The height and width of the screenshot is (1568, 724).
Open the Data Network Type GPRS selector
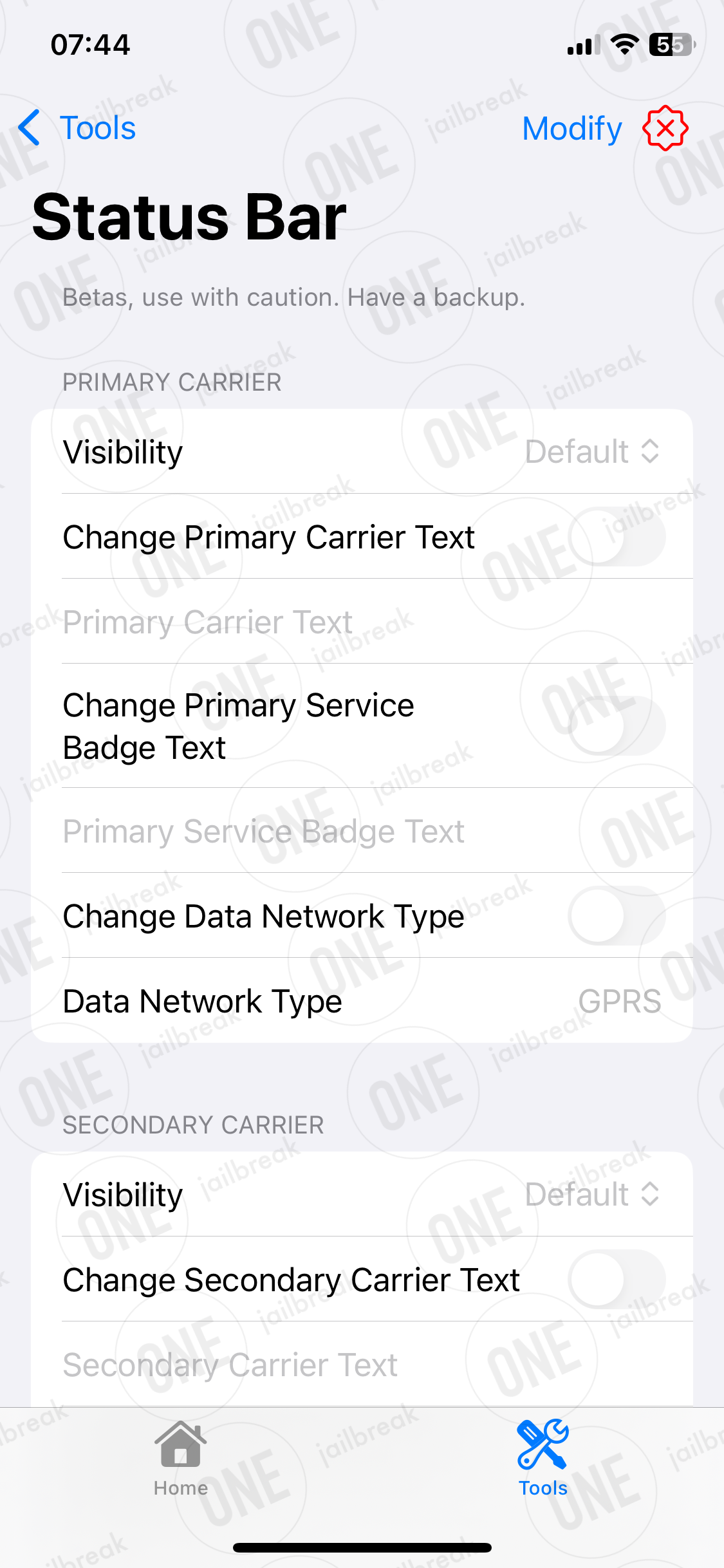pyautogui.click(x=619, y=1001)
